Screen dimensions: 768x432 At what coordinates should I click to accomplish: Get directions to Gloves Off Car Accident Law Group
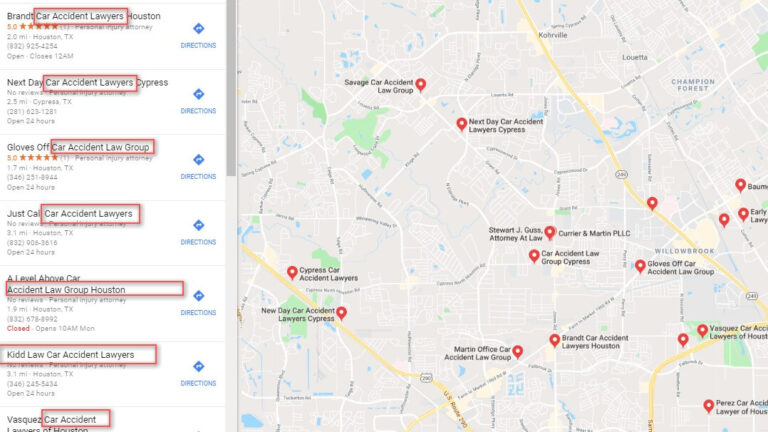pyautogui.click(x=198, y=166)
